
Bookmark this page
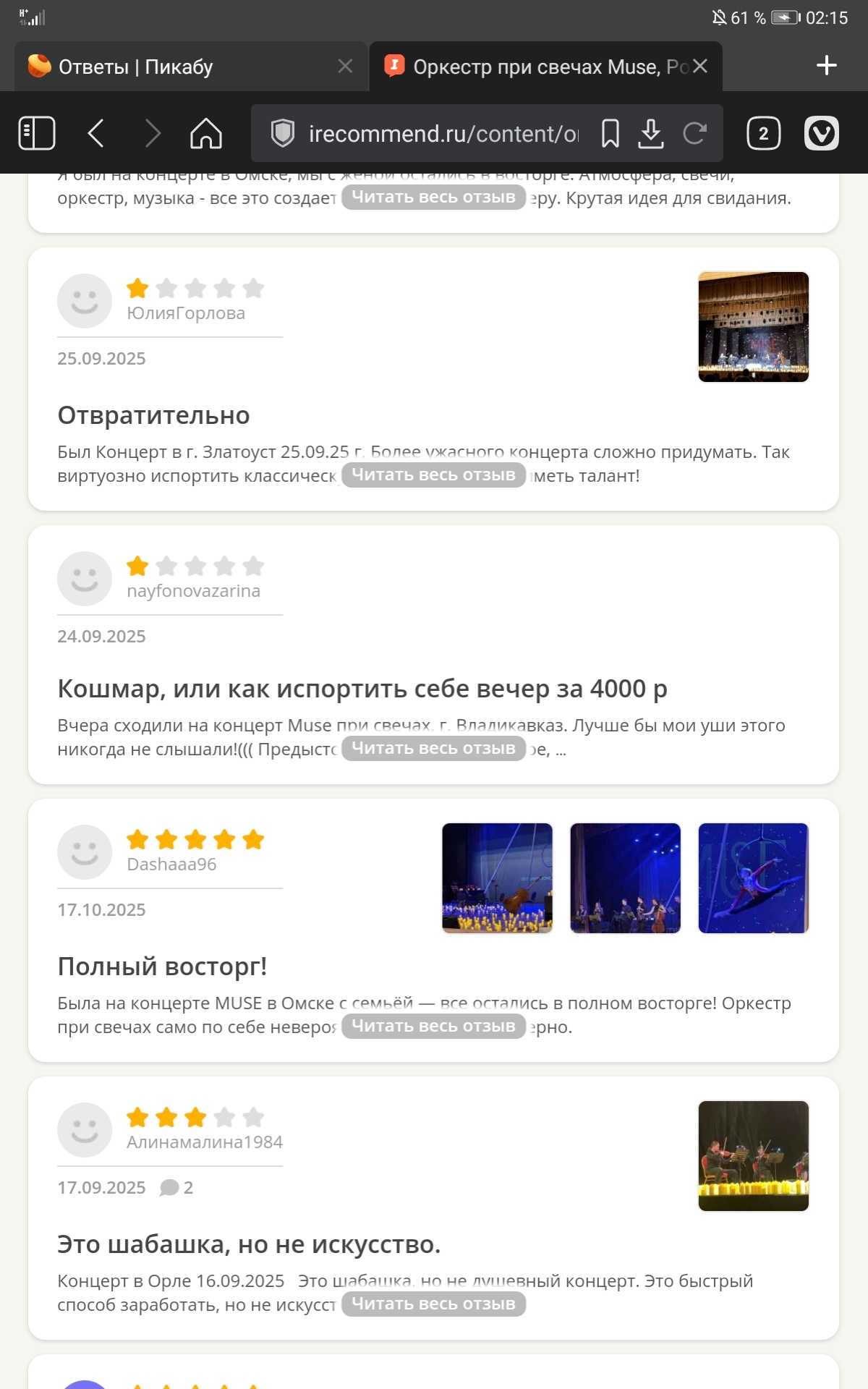point(610,133)
